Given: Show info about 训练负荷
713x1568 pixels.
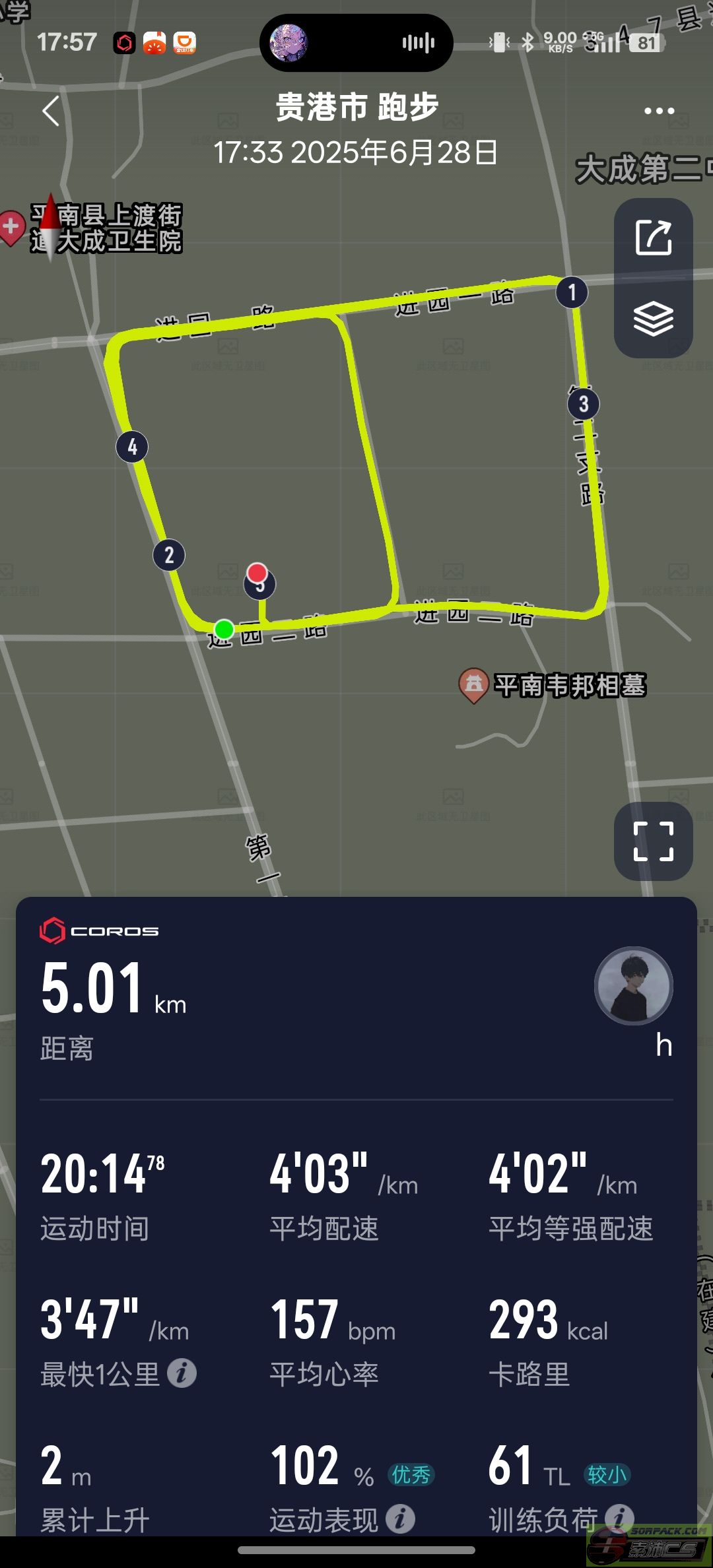Looking at the screenshot, I should 619,1519.
